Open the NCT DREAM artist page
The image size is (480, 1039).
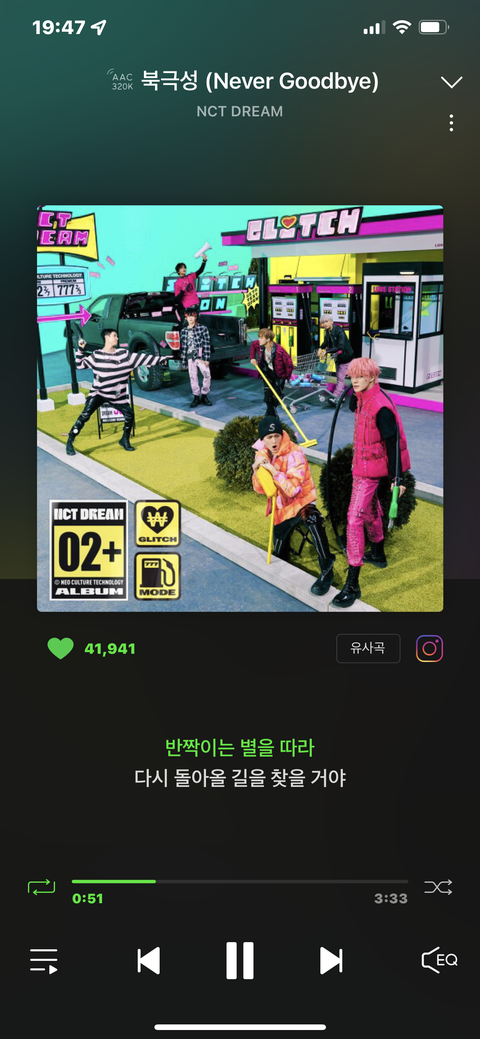click(x=240, y=111)
